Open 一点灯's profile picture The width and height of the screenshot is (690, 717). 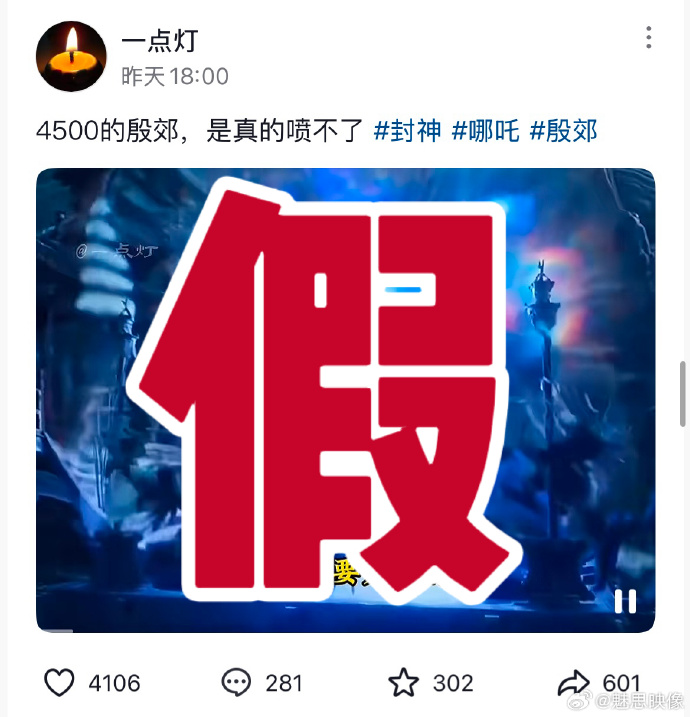(x=71, y=56)
